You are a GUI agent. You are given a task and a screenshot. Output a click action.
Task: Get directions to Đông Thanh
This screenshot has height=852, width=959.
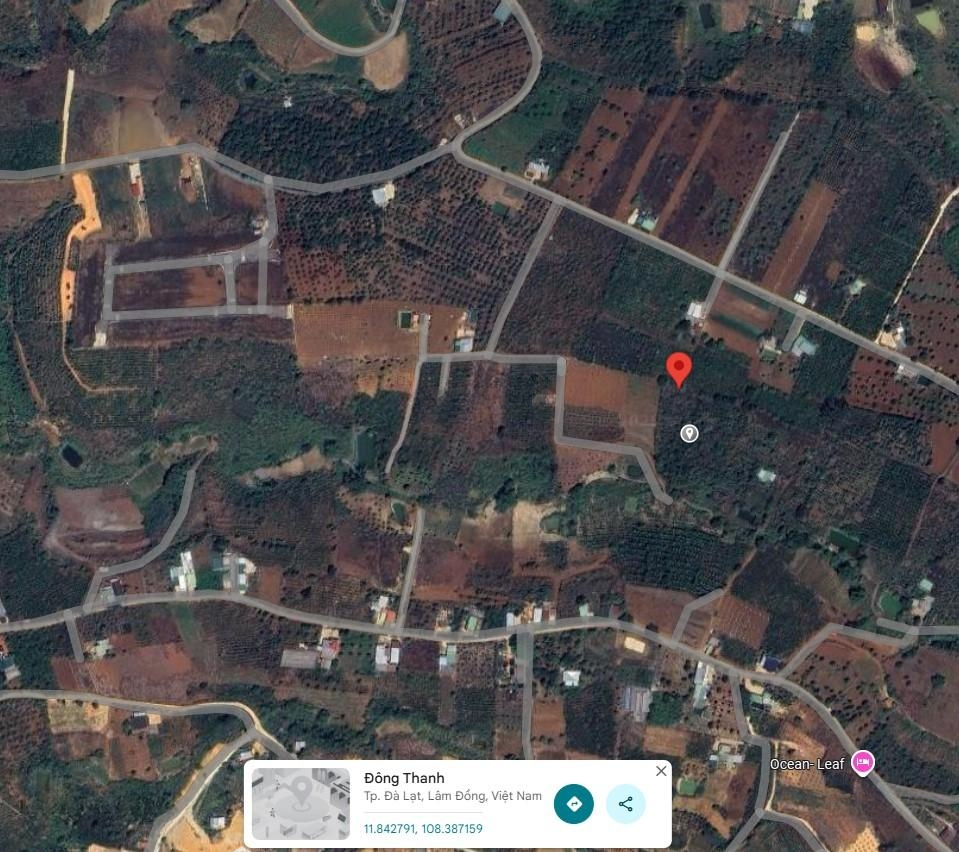click(x=574, y=804)
